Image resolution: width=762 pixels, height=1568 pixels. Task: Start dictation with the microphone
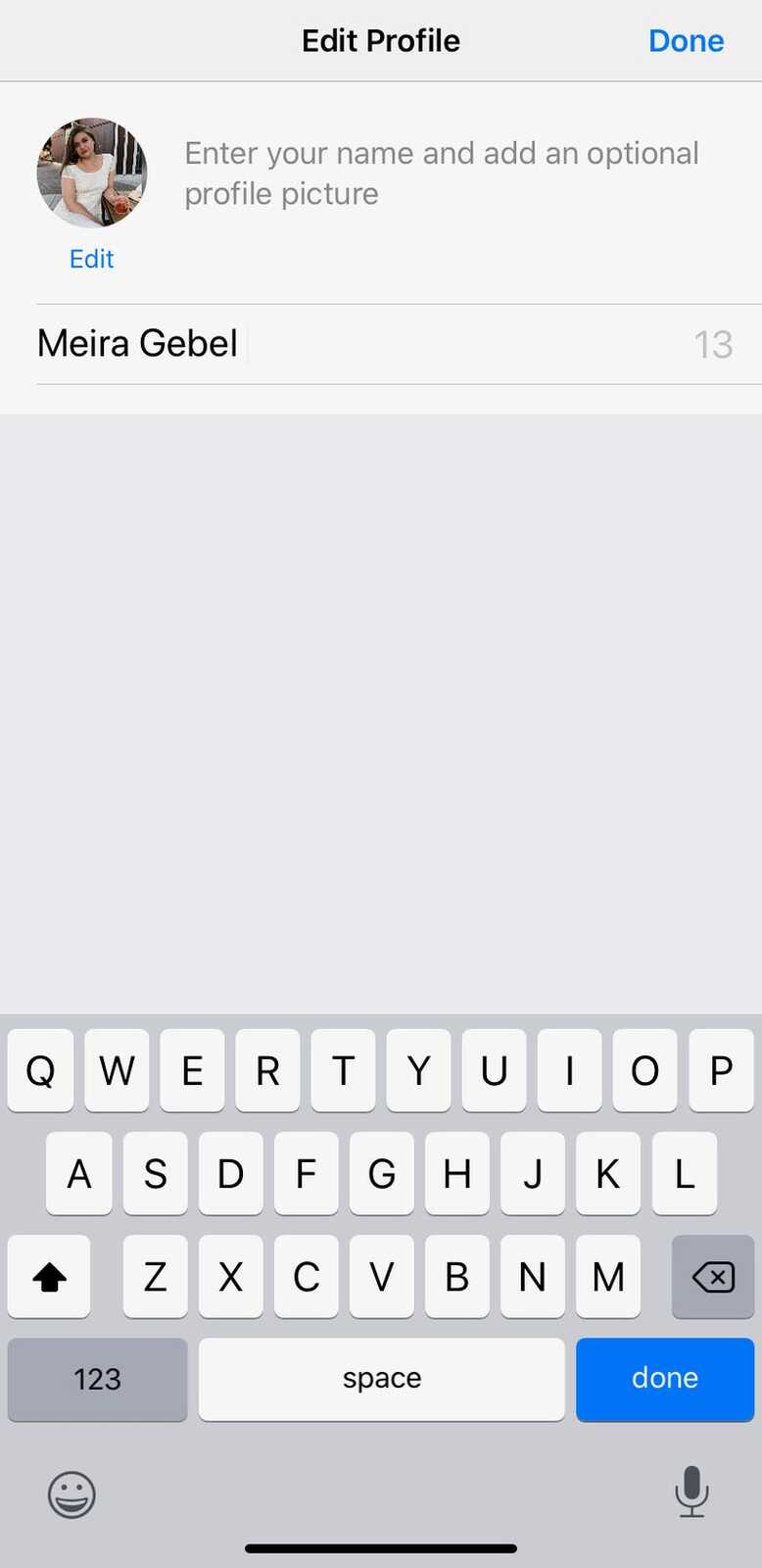click(x=691, y=1492)
